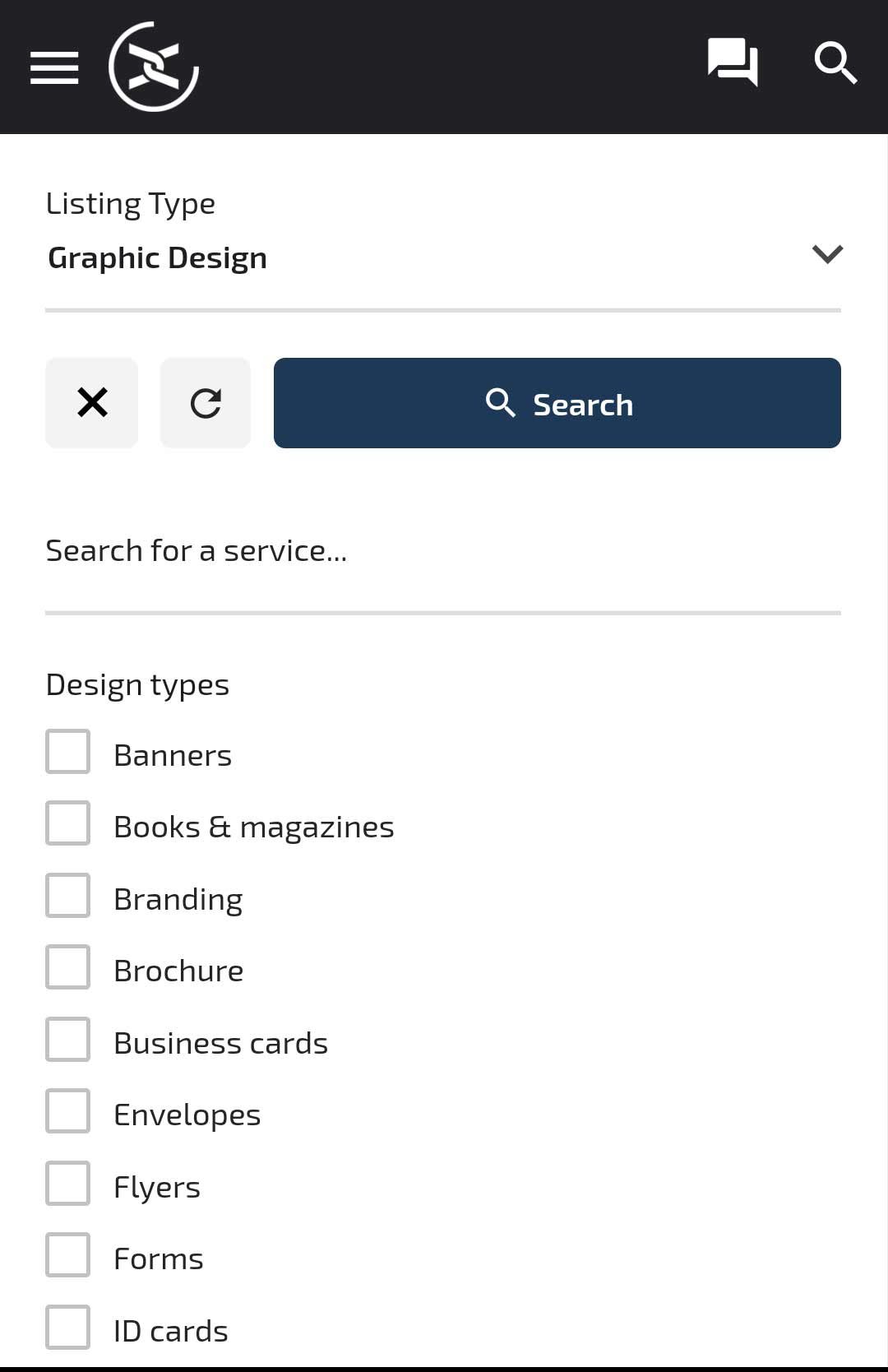Select Graphic Design listing type label
Screen dimensions: 888x1372
(x=157, y=256)
